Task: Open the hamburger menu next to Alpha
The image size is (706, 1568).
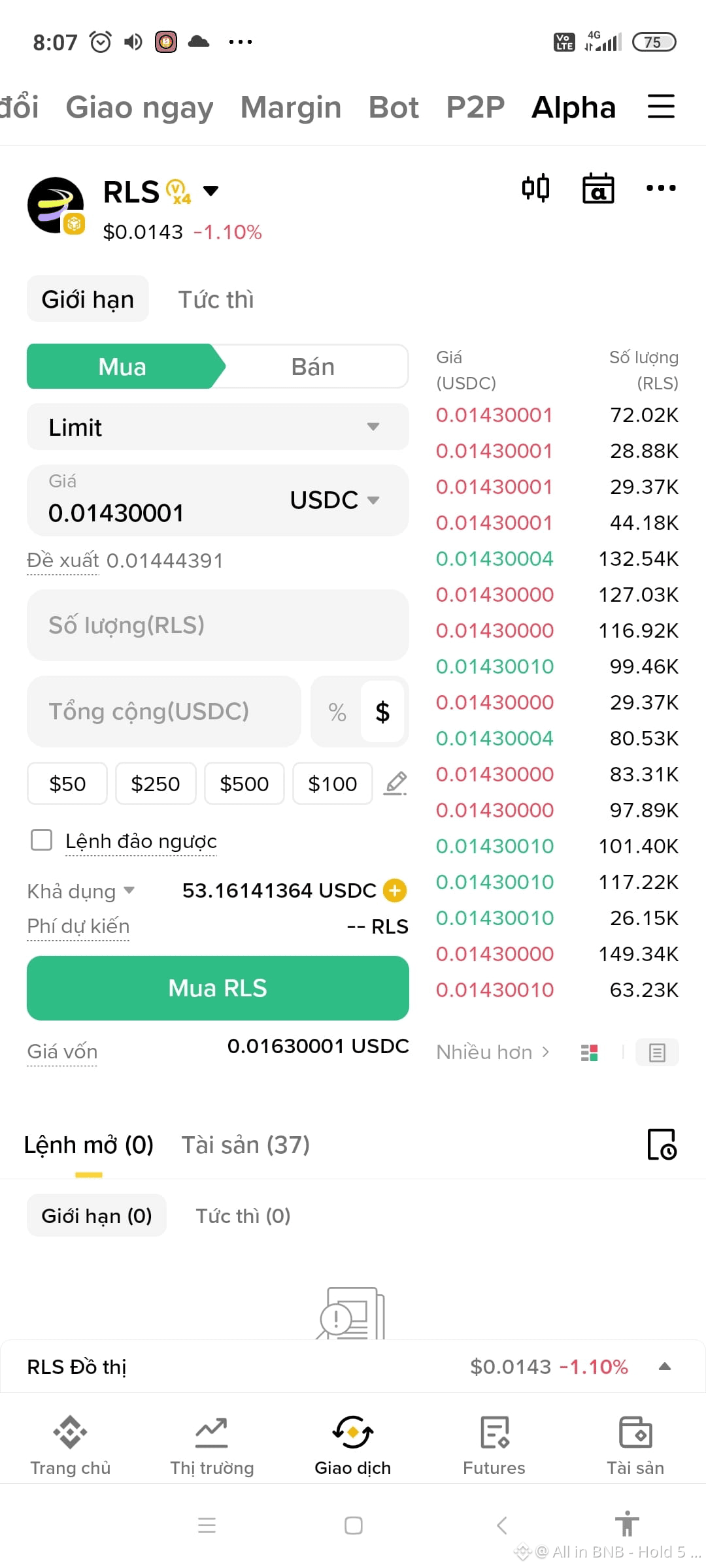Action: tap(661, 106)
